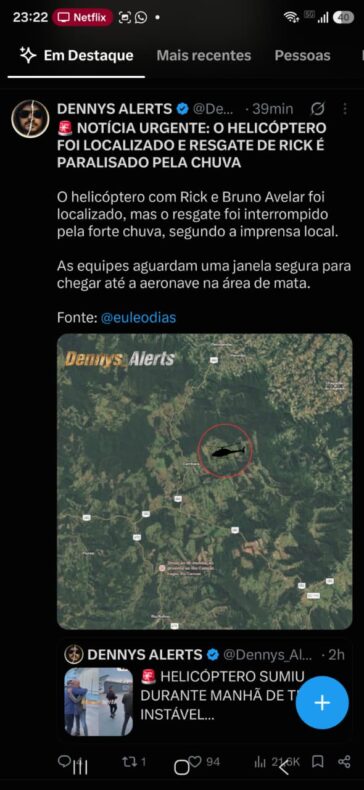Switch to the Mais recentes tab

(204, 55)
